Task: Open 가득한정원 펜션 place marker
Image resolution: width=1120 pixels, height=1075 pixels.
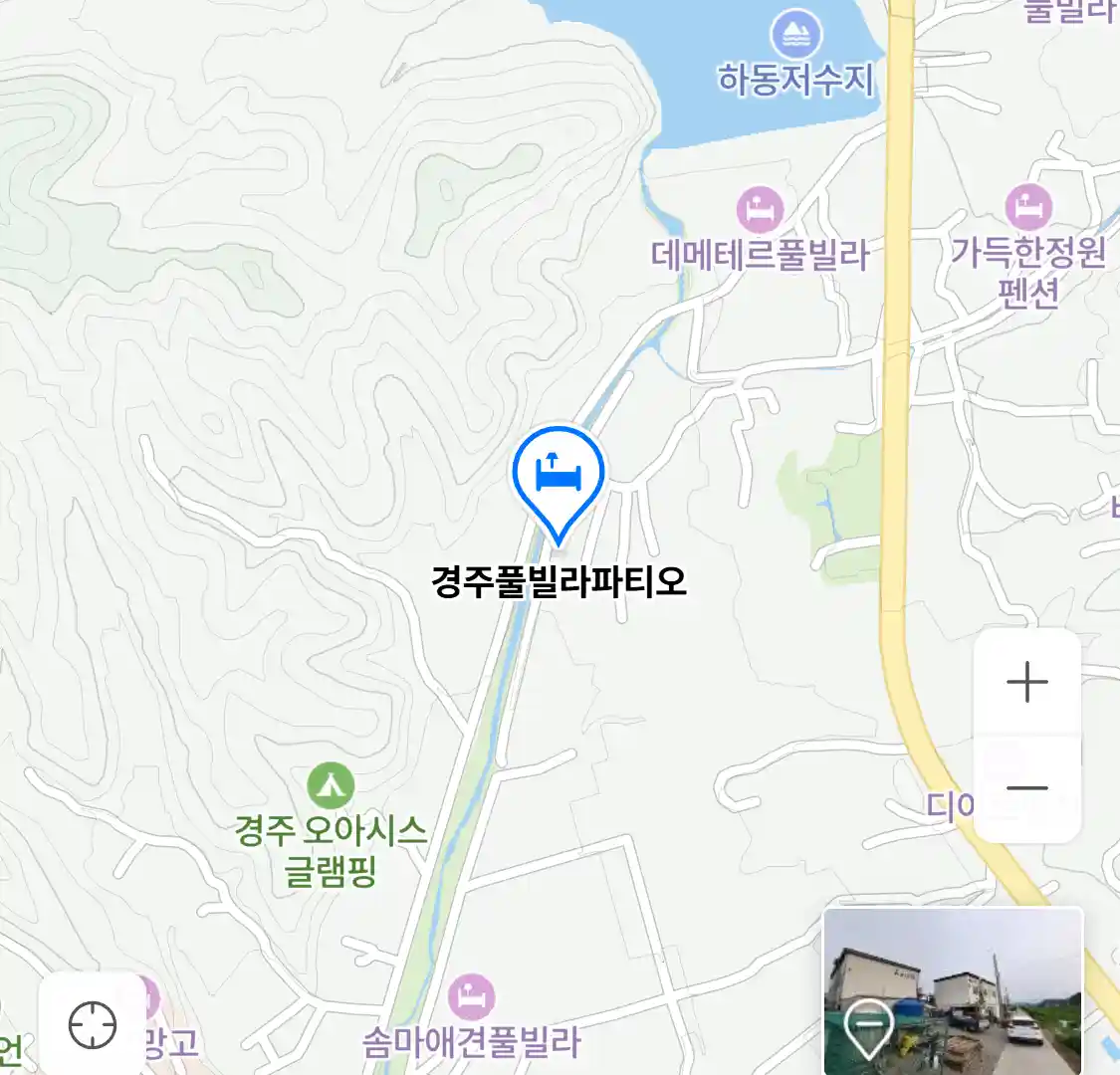Action: (x=1027, y=206)
